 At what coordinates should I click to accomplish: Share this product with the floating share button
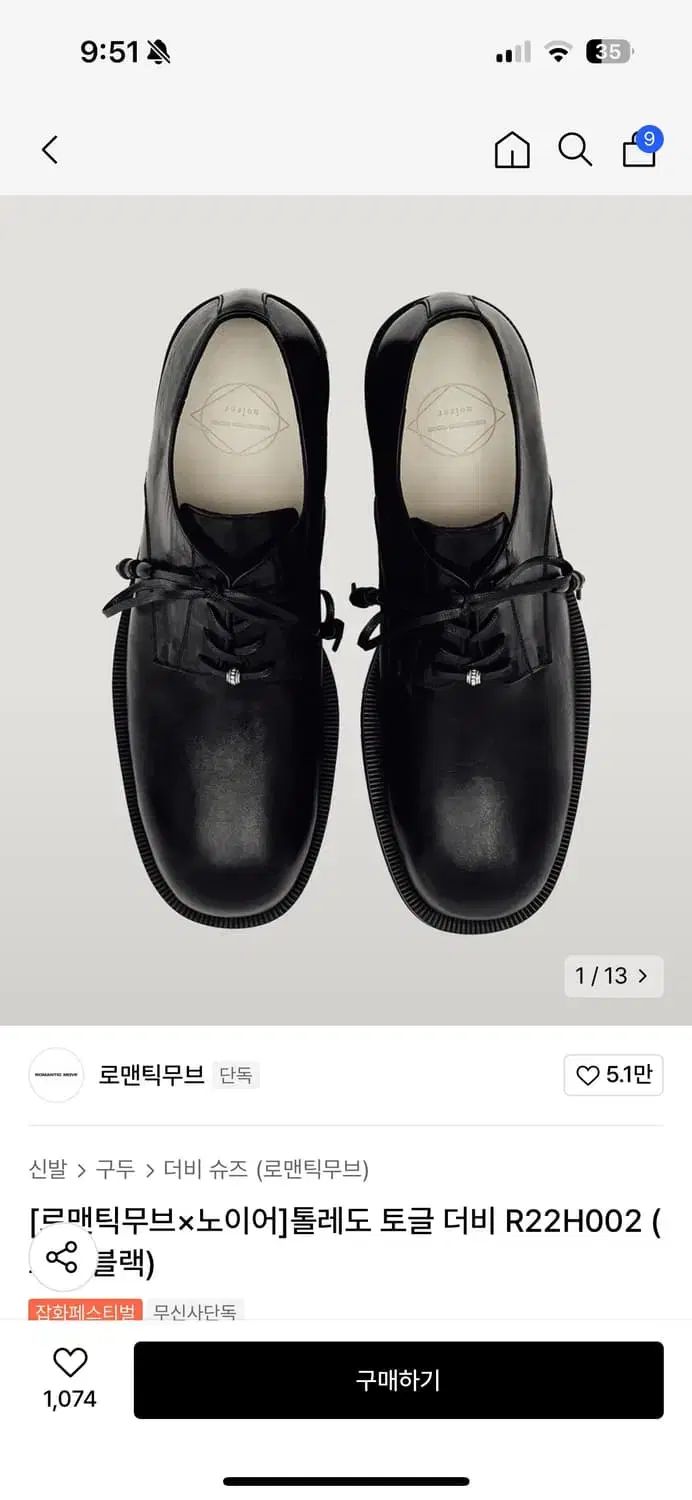[x=62, y=1257]
